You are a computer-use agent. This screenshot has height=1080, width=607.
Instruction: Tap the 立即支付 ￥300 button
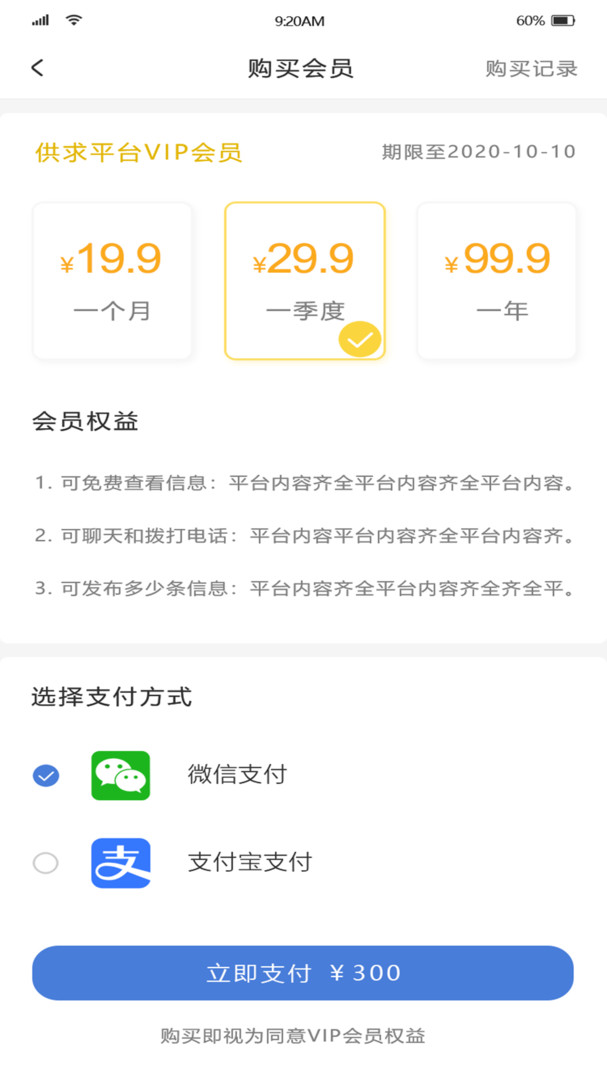click(303, 973)
